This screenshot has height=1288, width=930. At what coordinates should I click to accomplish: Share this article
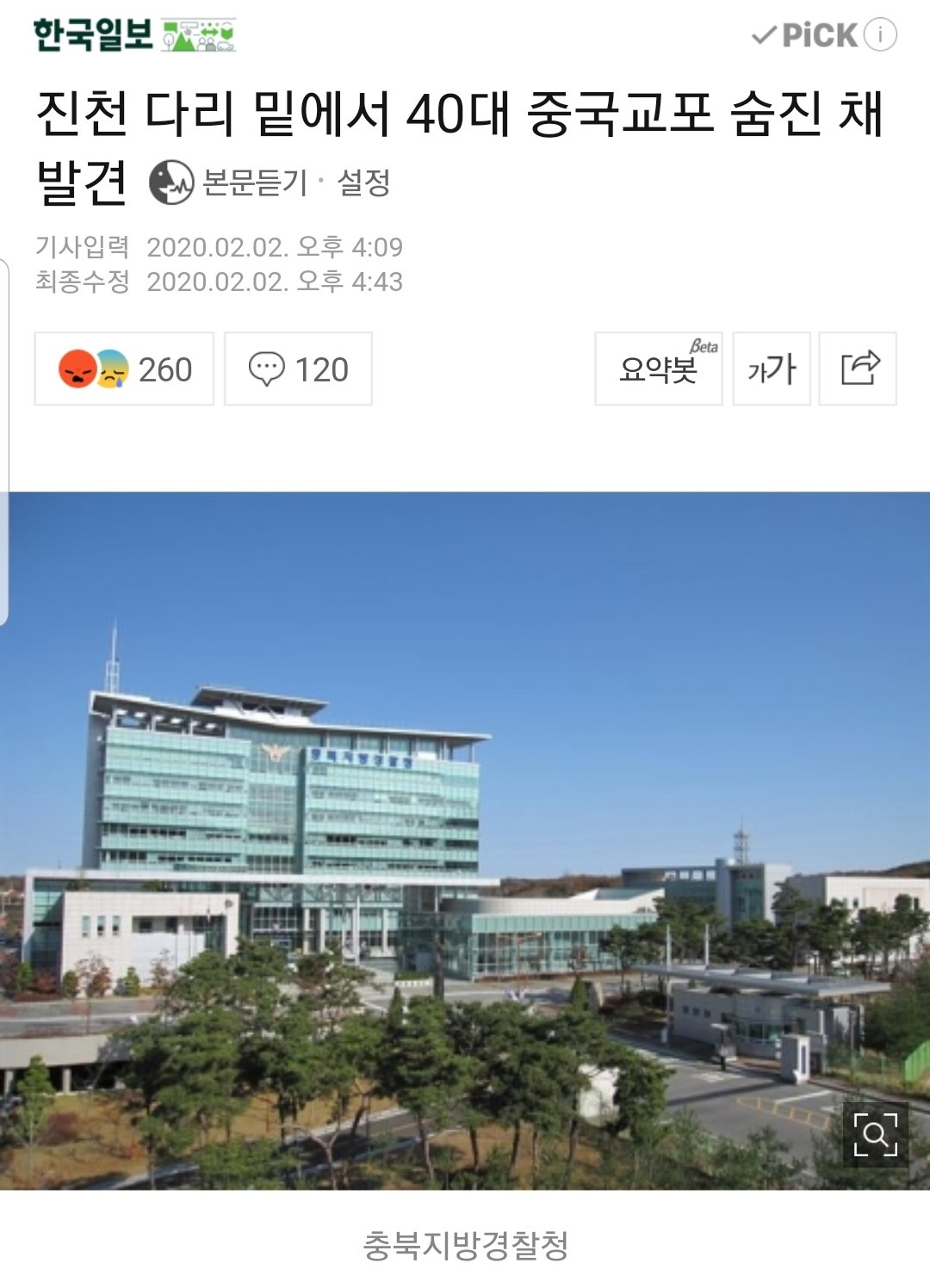[859, 369]
